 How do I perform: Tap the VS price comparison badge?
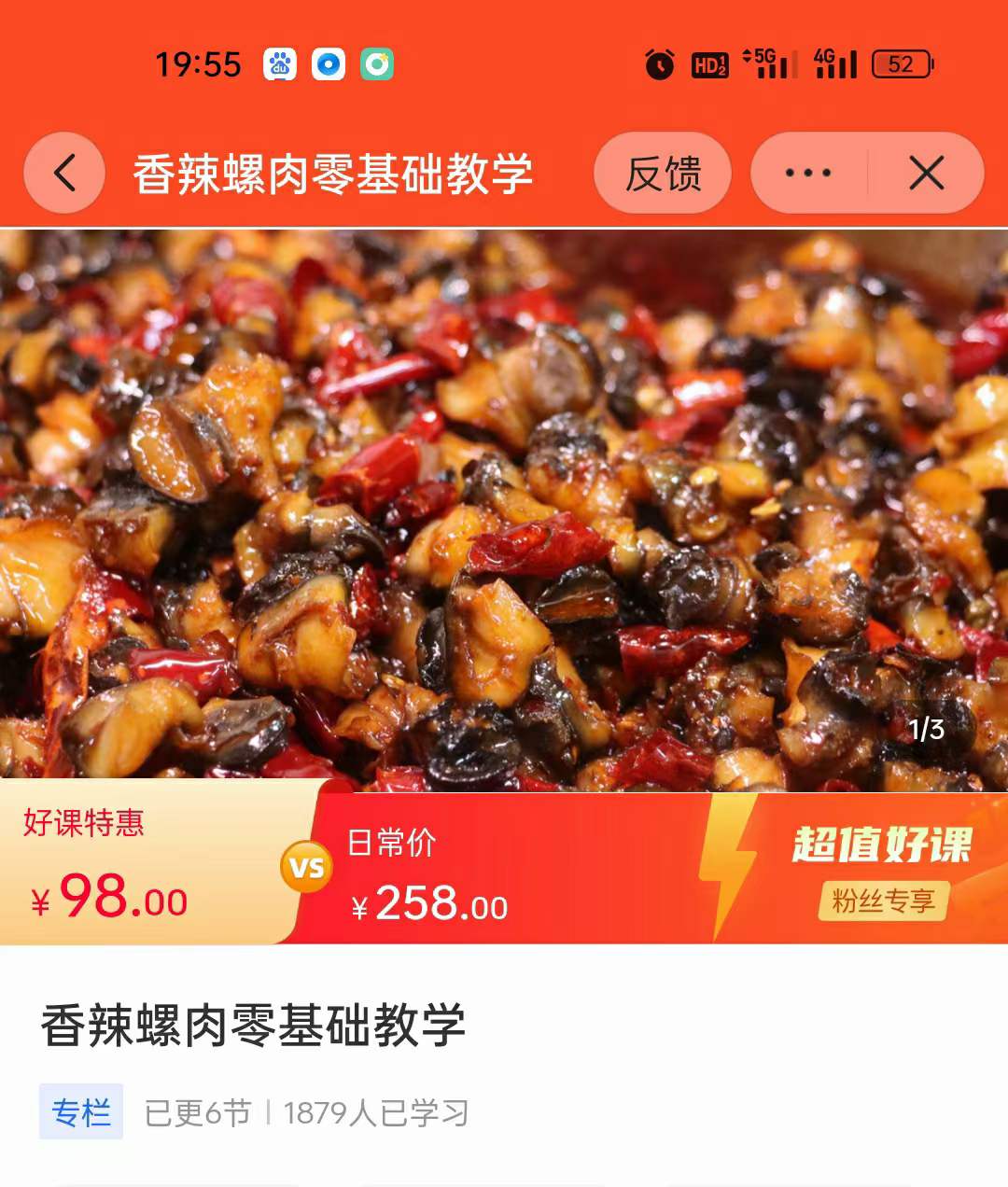308,868
